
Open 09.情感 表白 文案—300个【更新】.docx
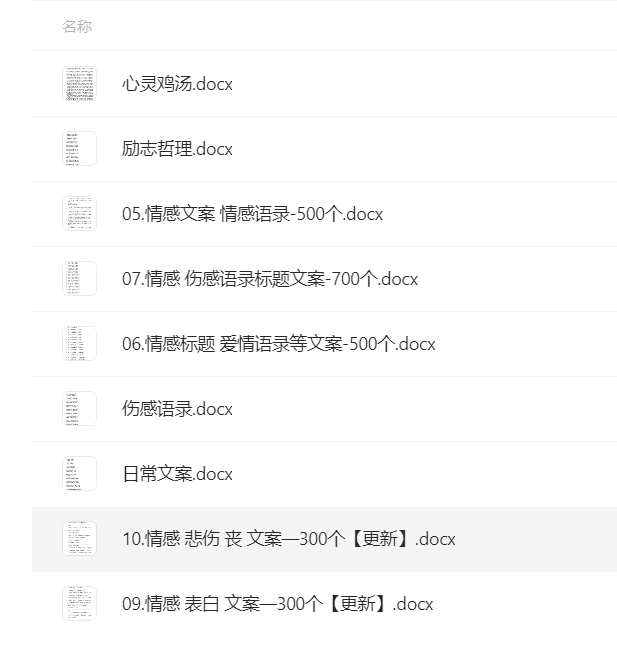point(277,604)
